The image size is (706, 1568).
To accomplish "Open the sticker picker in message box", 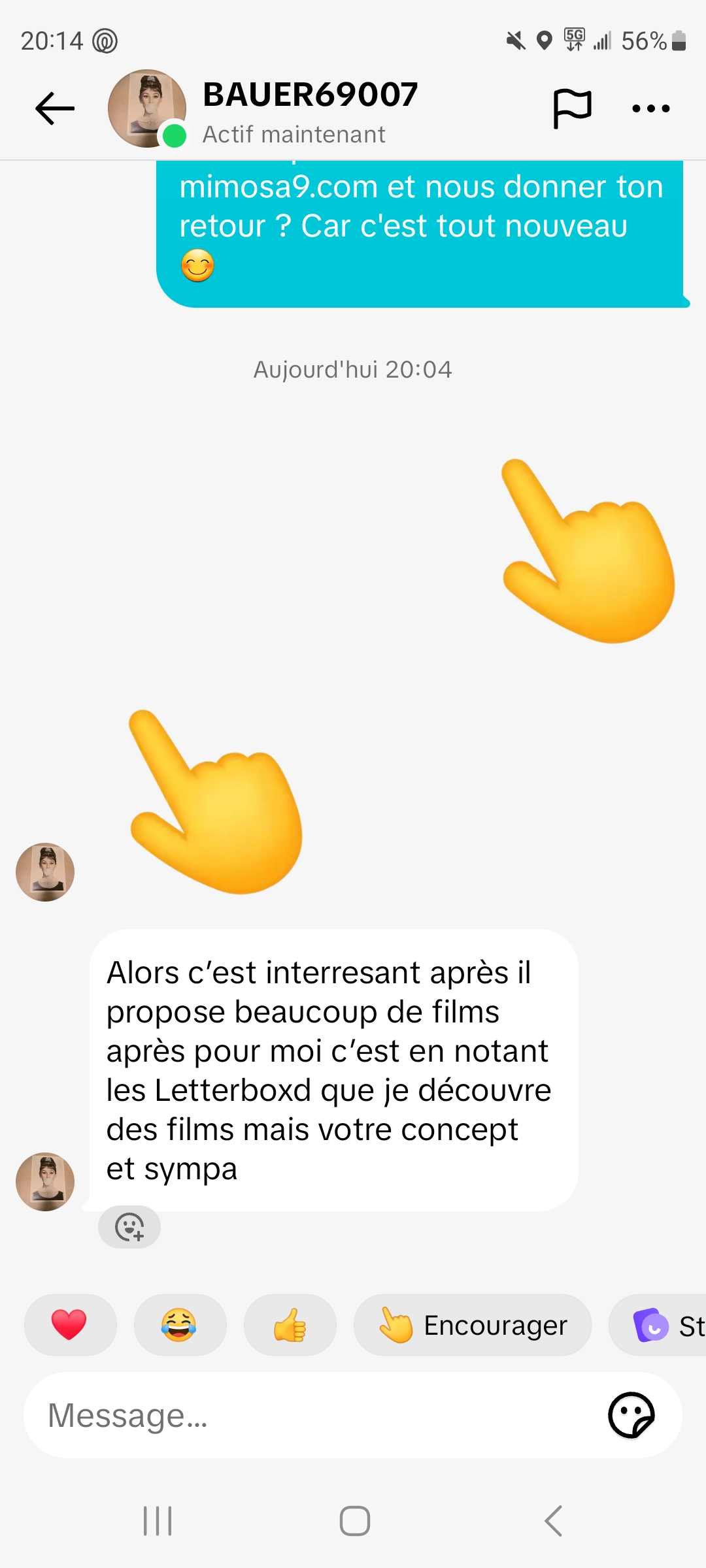I will [x=631, y=1415].
